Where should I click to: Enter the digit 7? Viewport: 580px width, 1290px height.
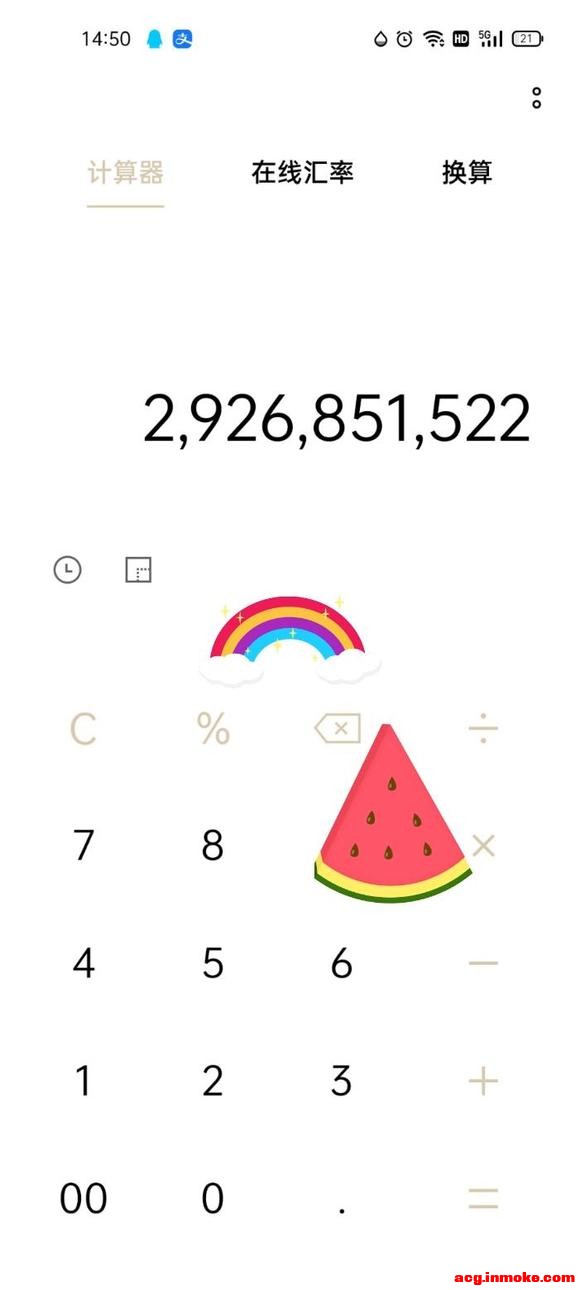pos(84,846)
